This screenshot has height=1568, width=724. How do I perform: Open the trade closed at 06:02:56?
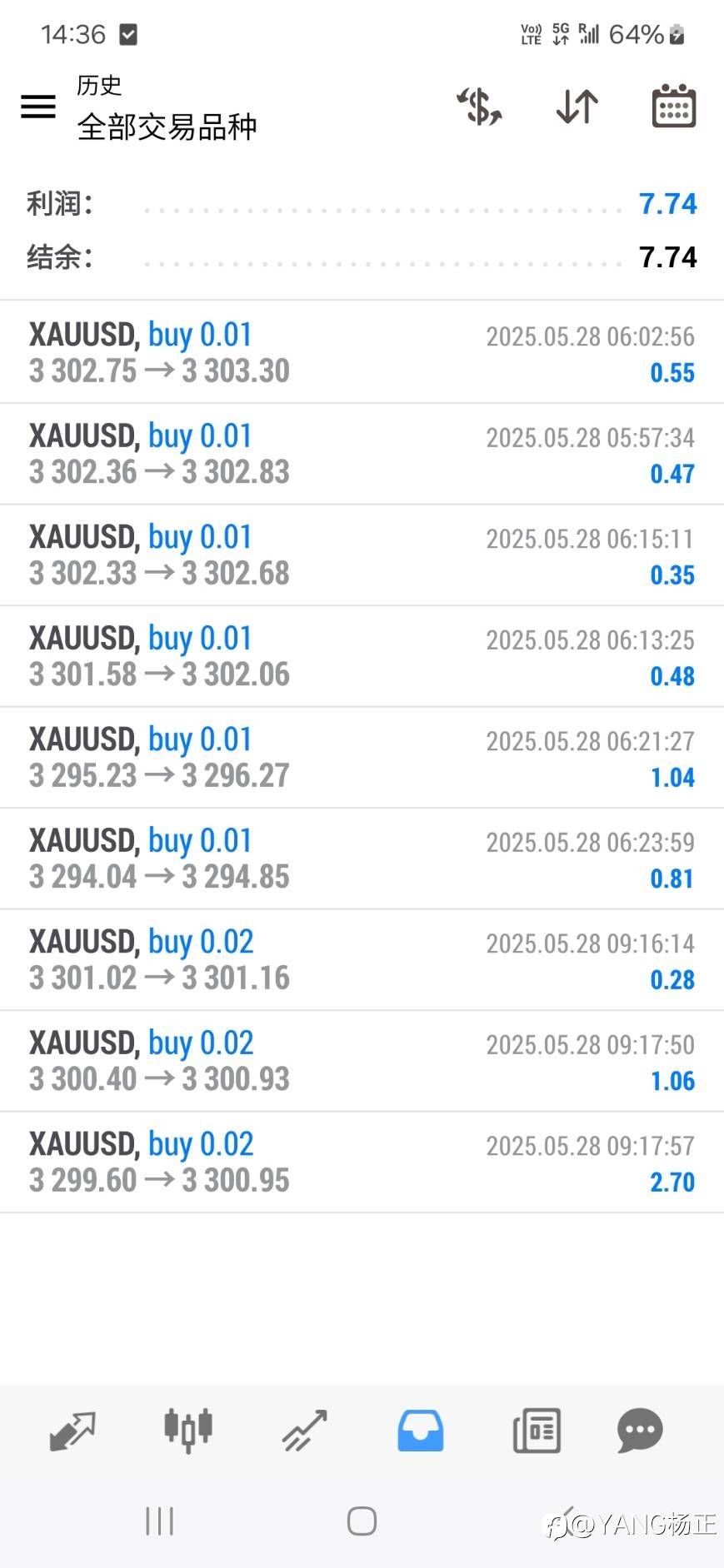362,353
